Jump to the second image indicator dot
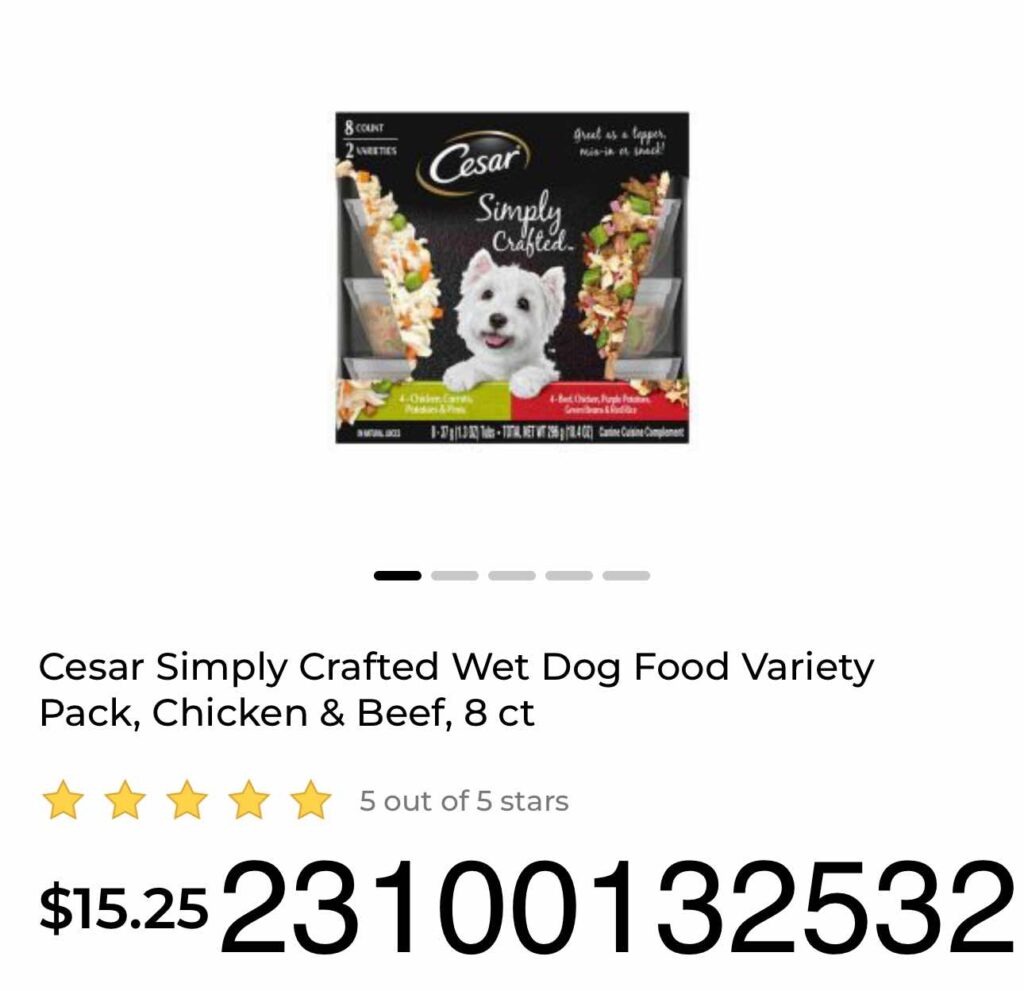1024x991 pixels. 455,576
